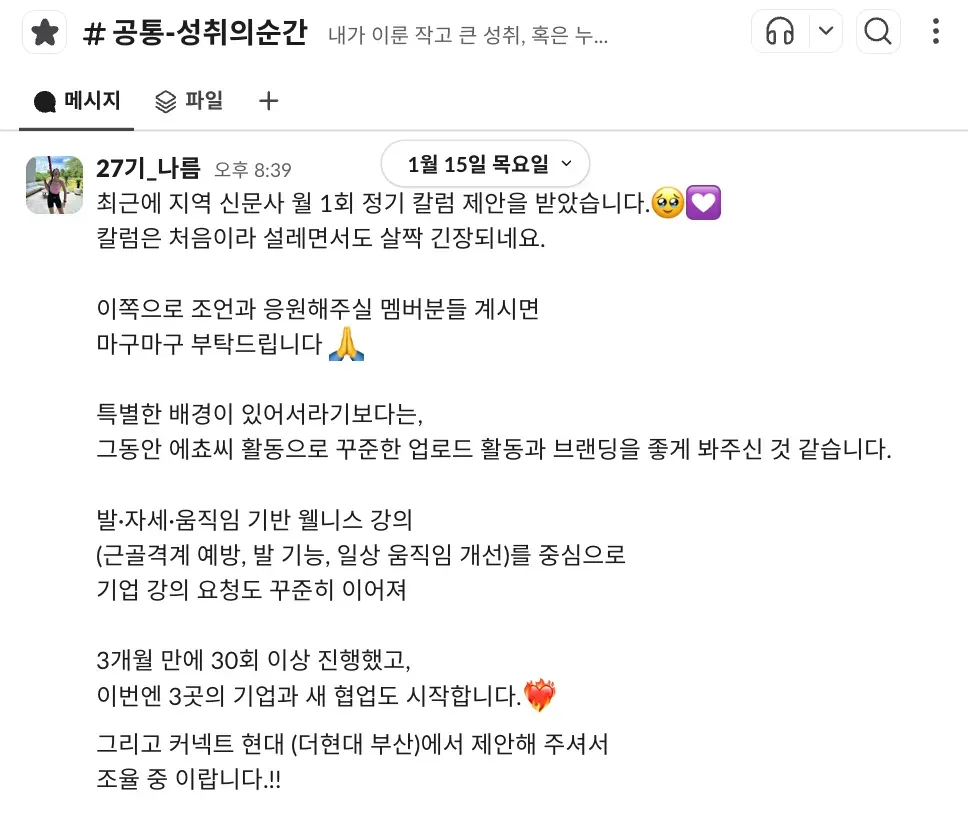Search within this channel
The height and width of the screenshot is (818, 968).
point(877,32)
